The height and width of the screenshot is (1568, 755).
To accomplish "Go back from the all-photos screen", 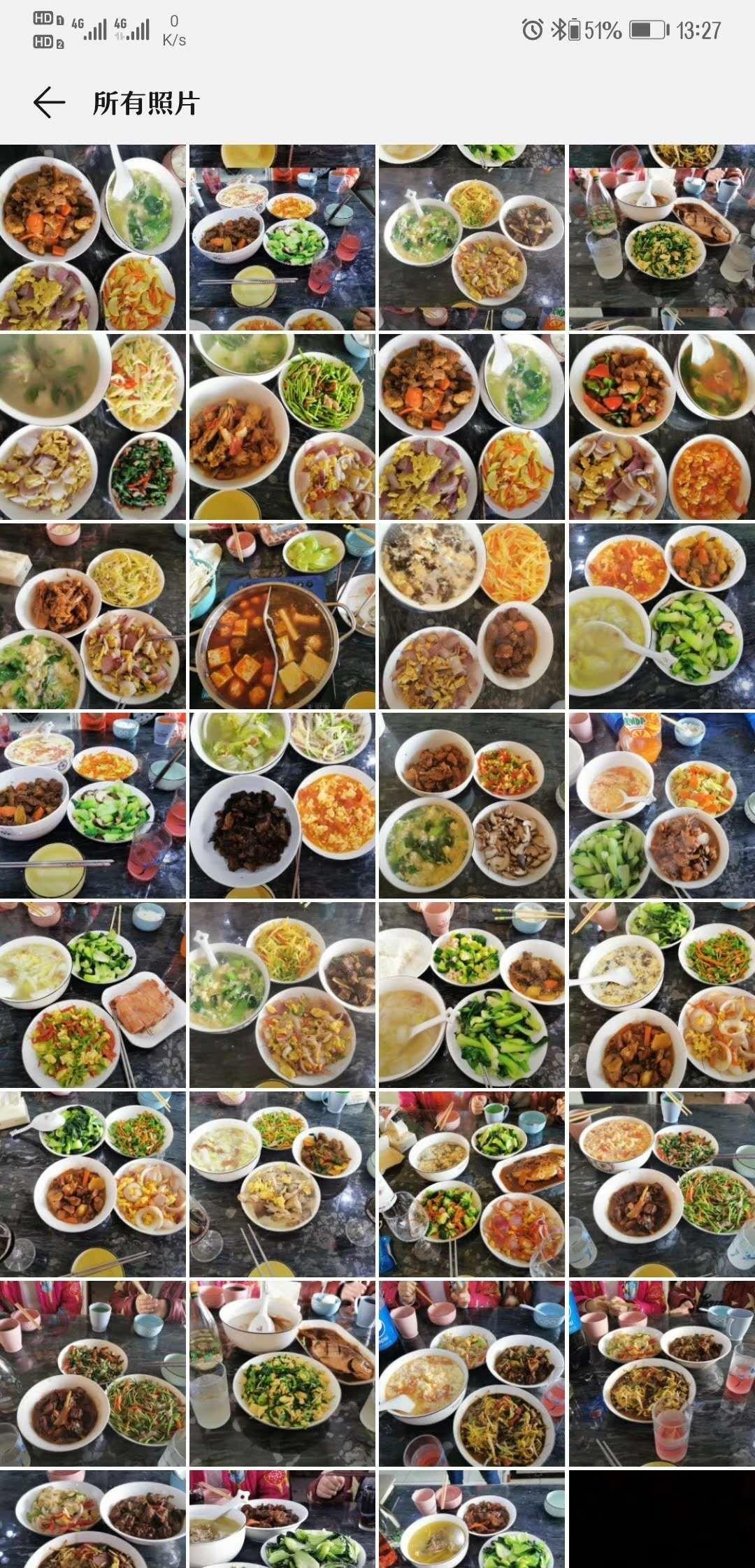I will click(x=49, y=103).
